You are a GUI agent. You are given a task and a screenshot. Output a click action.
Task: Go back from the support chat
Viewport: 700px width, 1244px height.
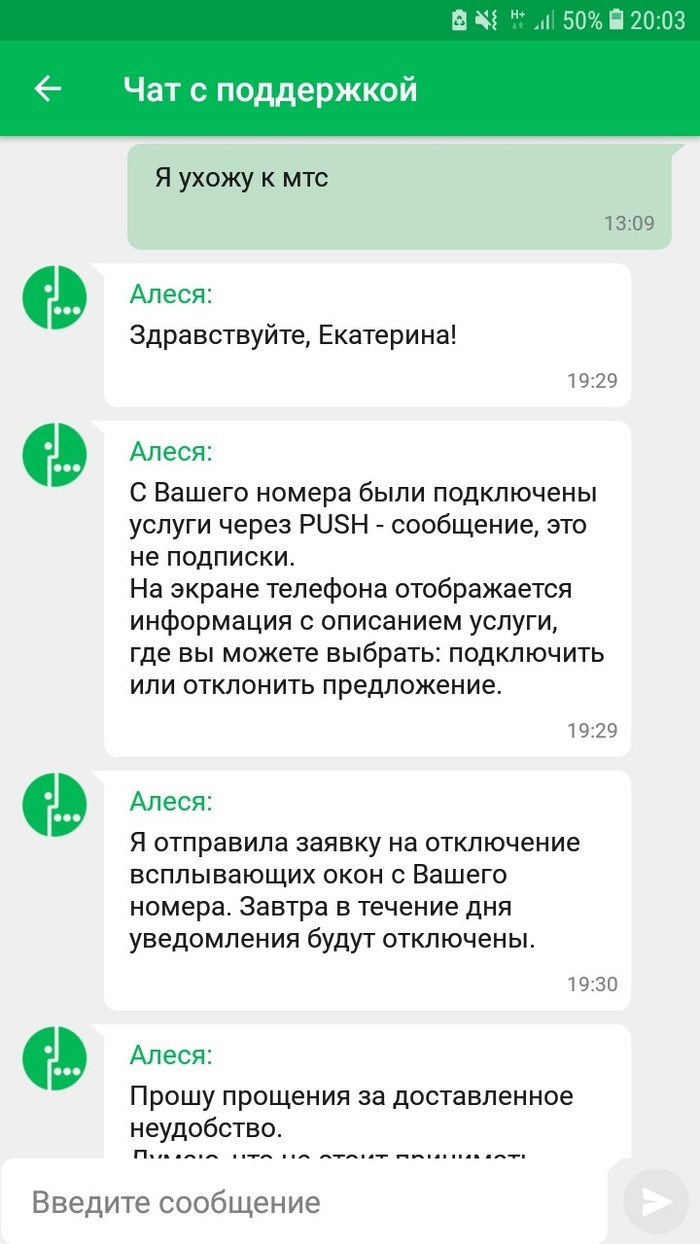click(x=48, y=89)
